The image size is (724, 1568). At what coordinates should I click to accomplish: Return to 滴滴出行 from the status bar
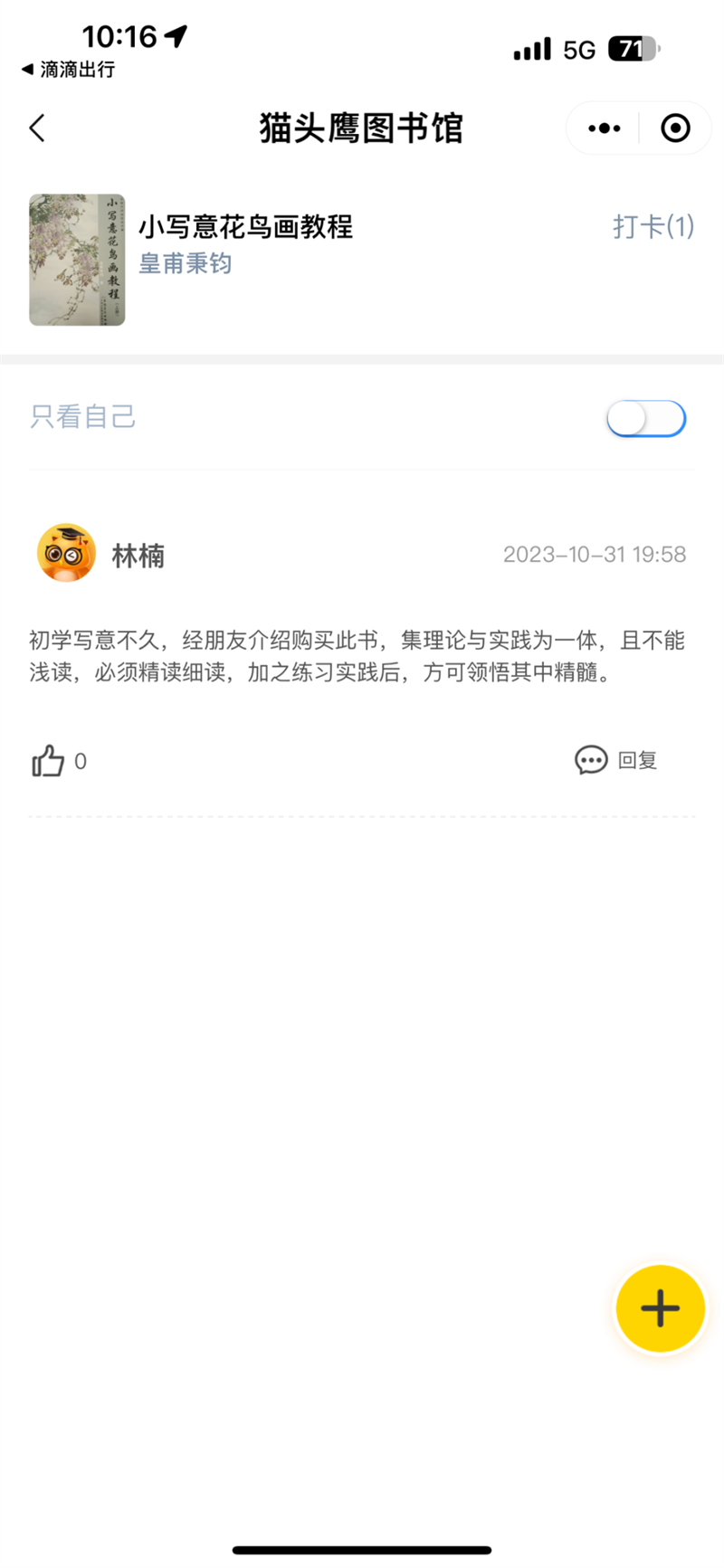[x=69, y=70]
